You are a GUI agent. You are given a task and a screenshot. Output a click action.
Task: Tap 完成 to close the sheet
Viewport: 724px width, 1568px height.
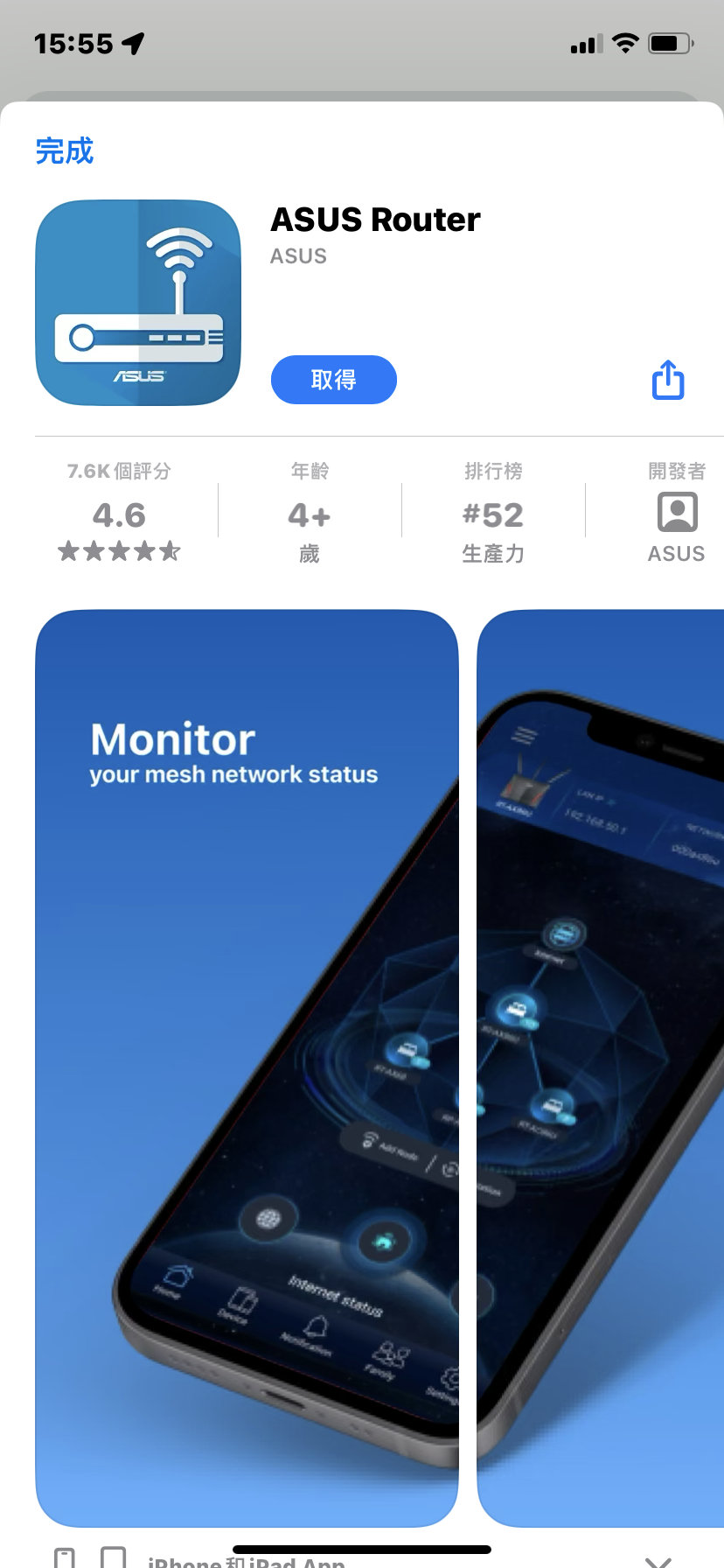pyautogui.click(x=64, y=151)
